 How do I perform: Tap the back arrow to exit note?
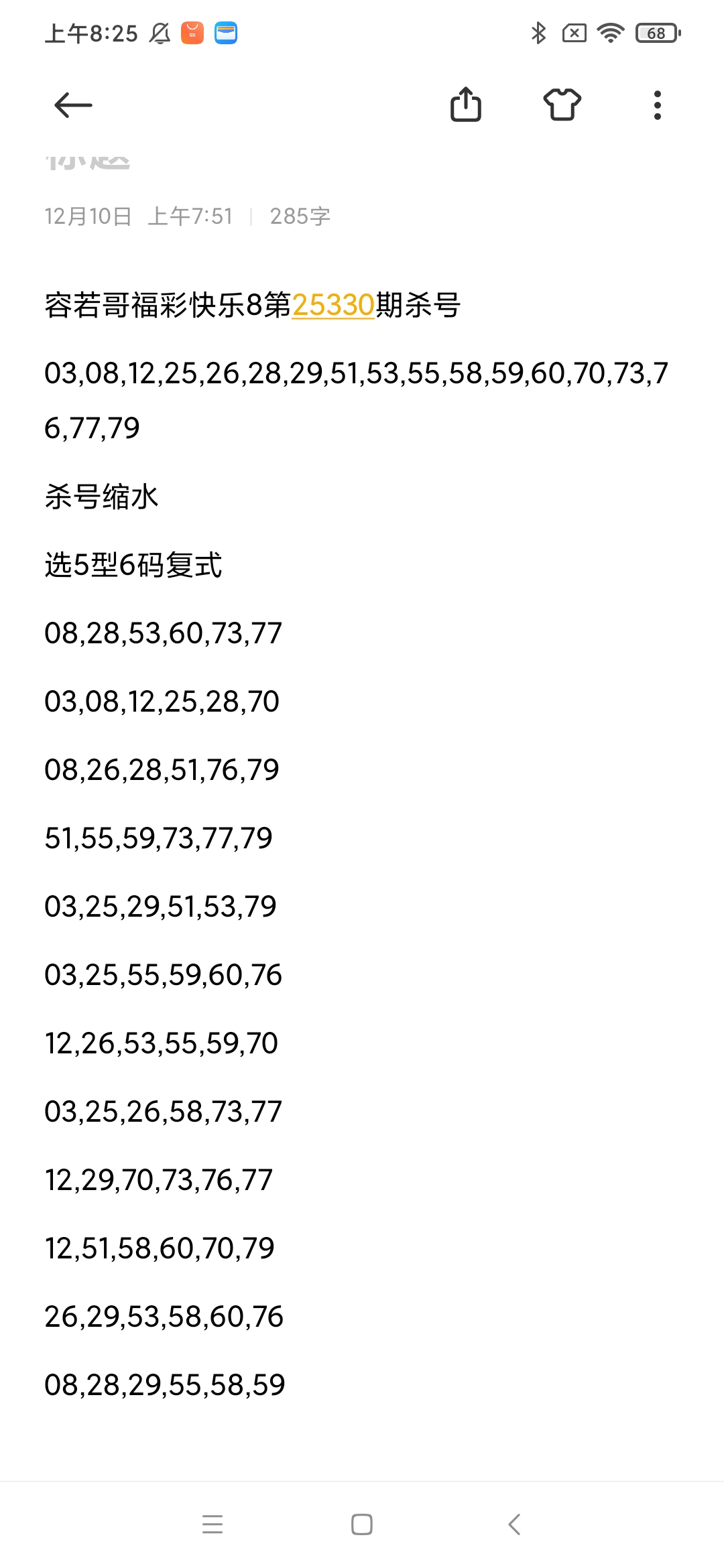tap(72, 105)
